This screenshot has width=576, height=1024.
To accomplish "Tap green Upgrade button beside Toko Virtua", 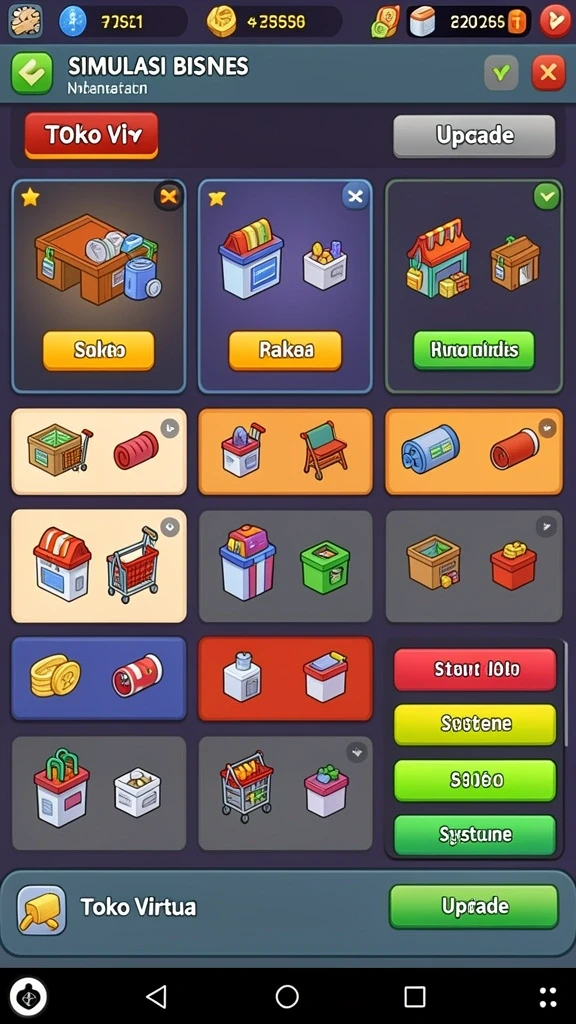I will click(474, 906).
